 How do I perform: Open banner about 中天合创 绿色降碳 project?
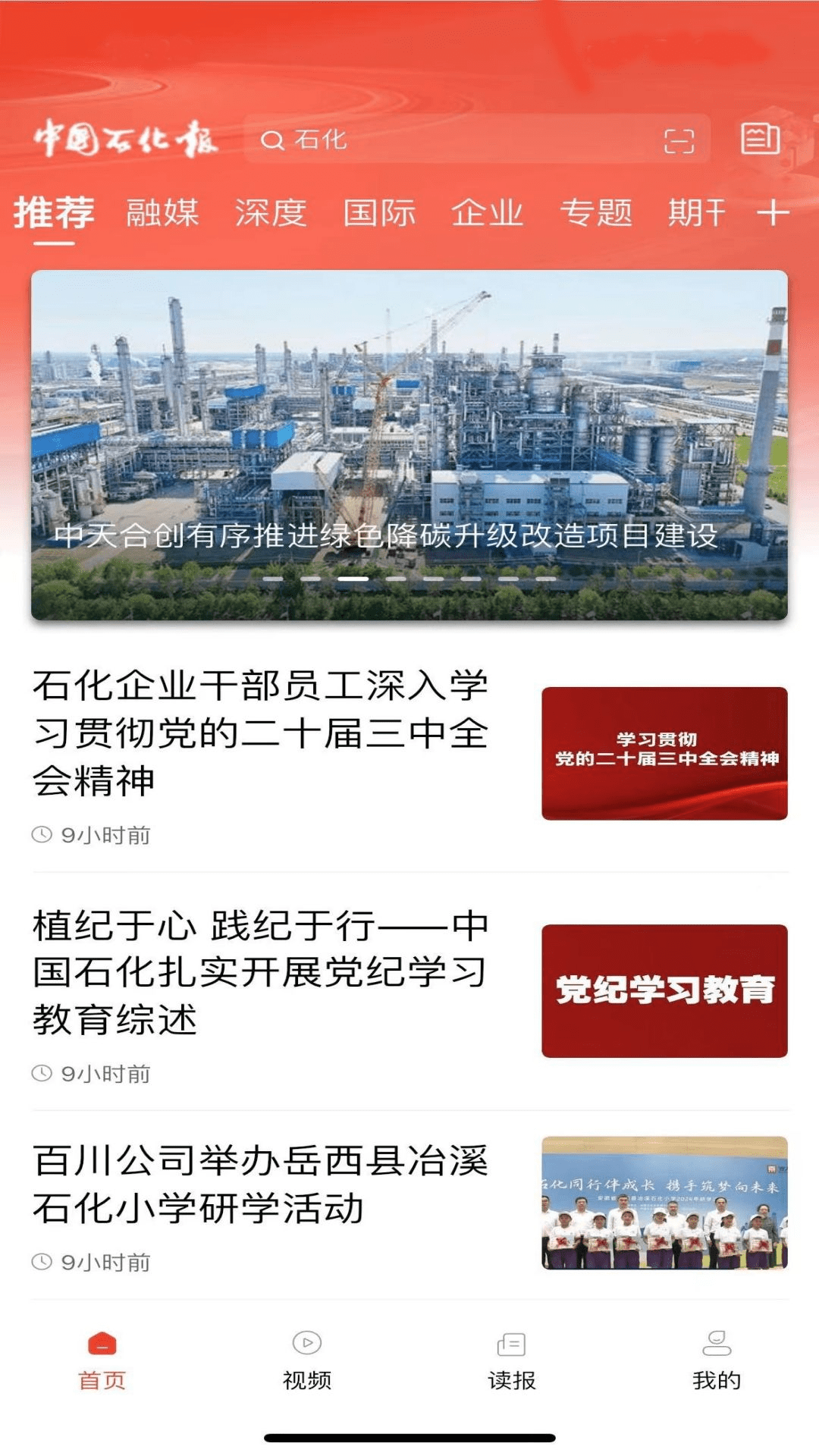point(409,445)
